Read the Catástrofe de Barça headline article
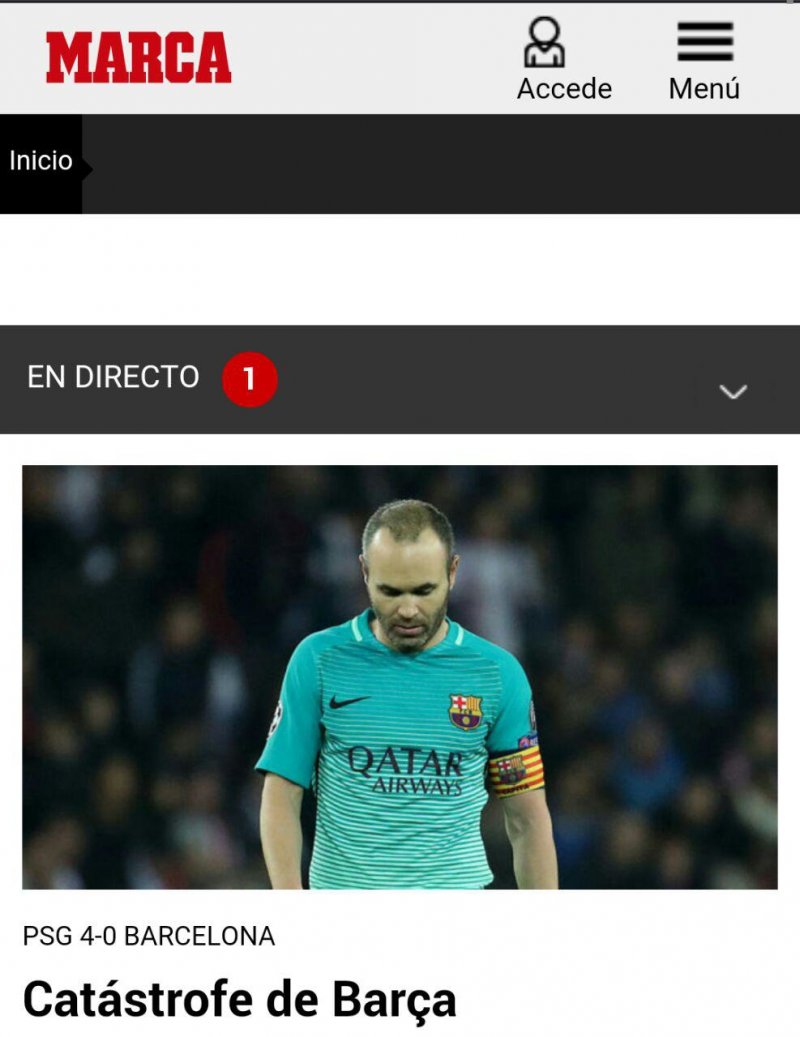Image resolution: width=800 pixels, height=1037 pixels. pyautogui.click(x=240, y=999)
